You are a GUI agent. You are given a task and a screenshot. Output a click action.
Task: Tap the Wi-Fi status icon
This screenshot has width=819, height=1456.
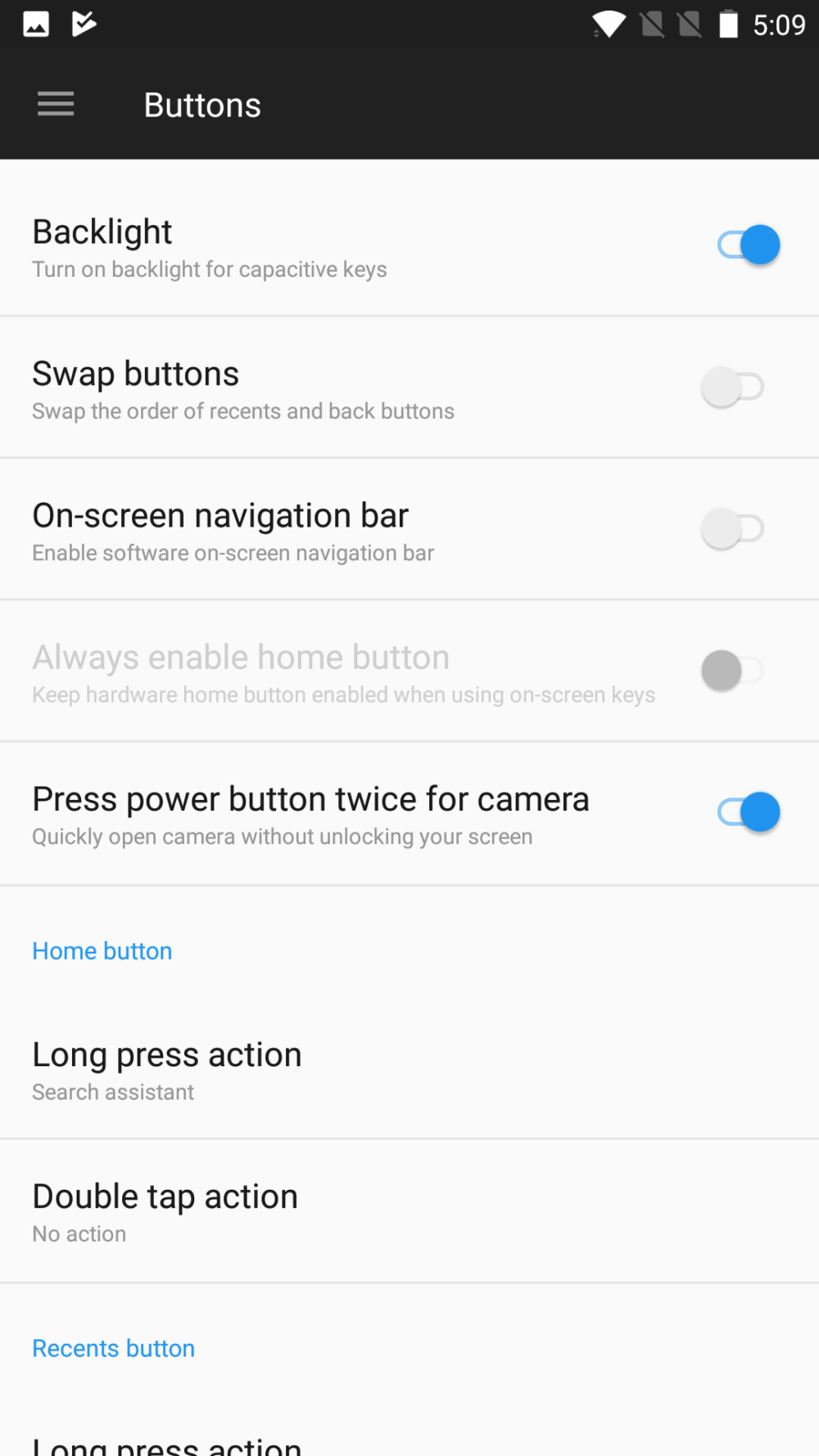[608, 25]
